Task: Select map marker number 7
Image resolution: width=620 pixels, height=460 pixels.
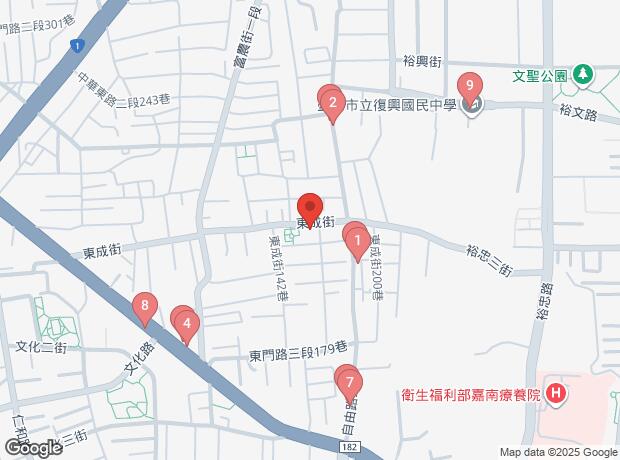Action: (x=348, y=381)
